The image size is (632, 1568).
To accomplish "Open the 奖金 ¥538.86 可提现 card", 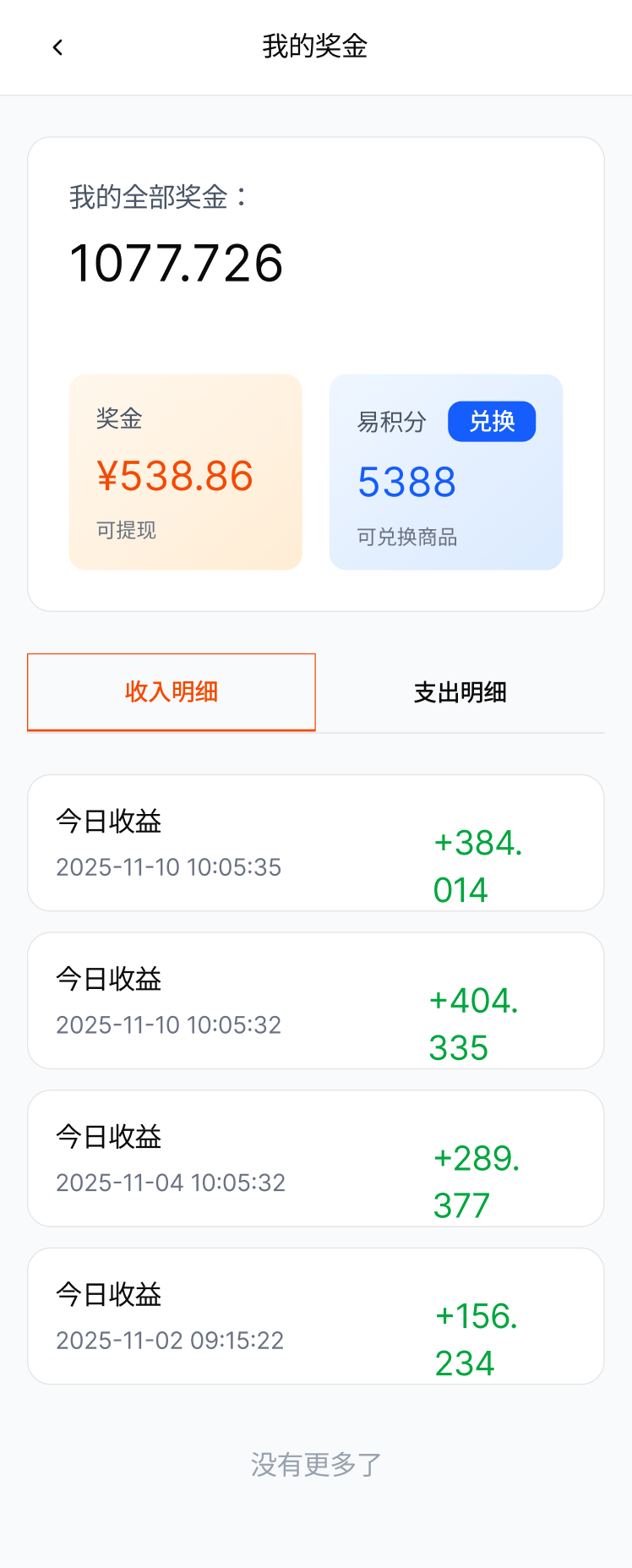I will click(x=185, y=472).
